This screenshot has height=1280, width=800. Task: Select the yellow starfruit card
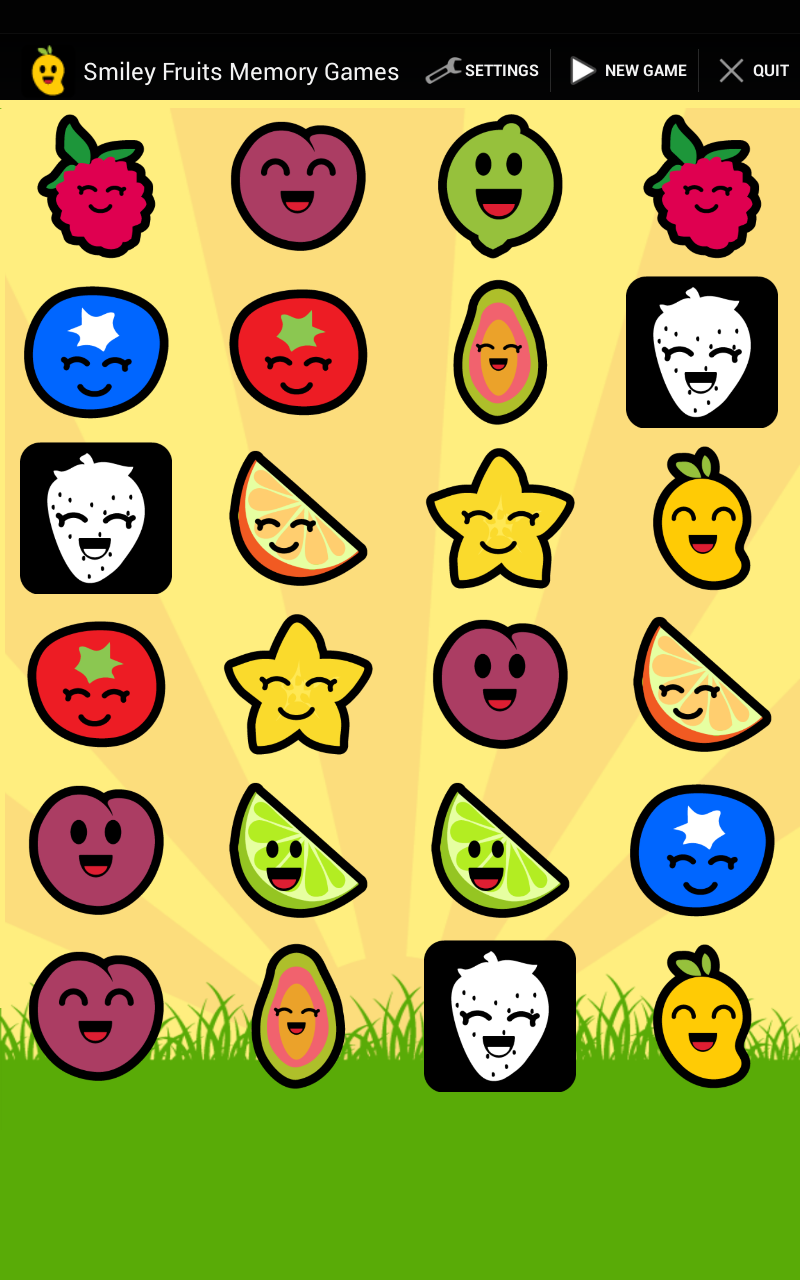pos(499,518)
